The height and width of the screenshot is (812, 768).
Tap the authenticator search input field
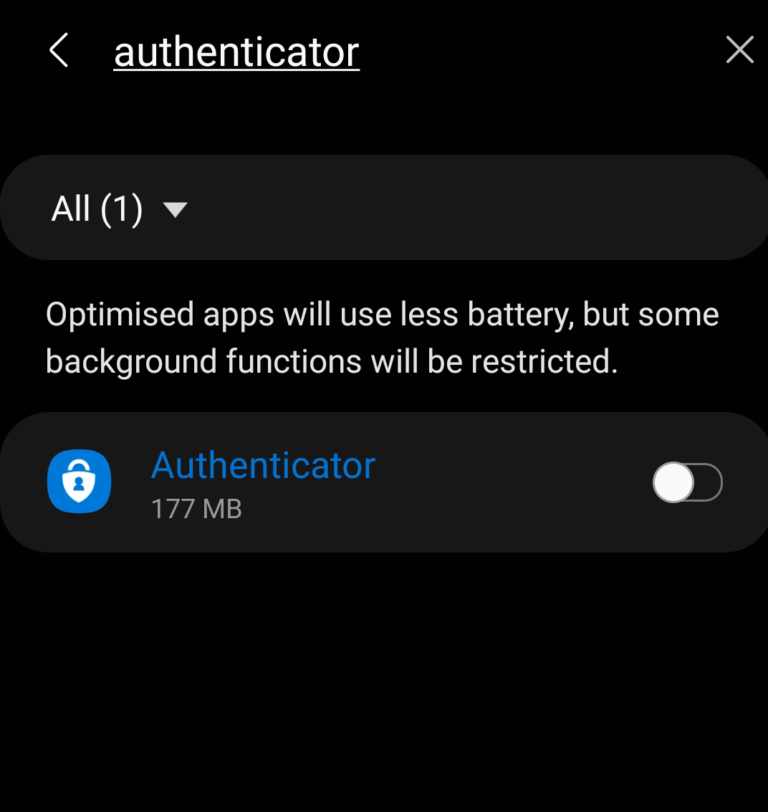tap(236, 50)
